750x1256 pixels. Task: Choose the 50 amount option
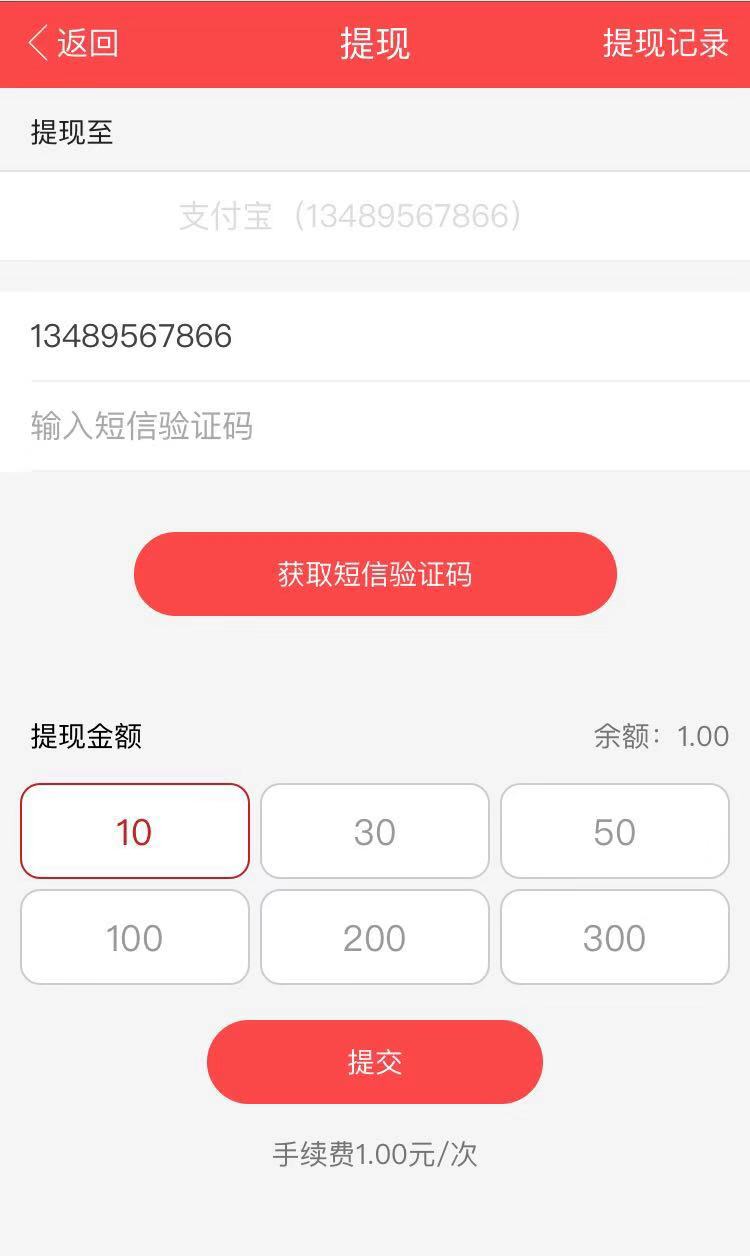point(615,831)
